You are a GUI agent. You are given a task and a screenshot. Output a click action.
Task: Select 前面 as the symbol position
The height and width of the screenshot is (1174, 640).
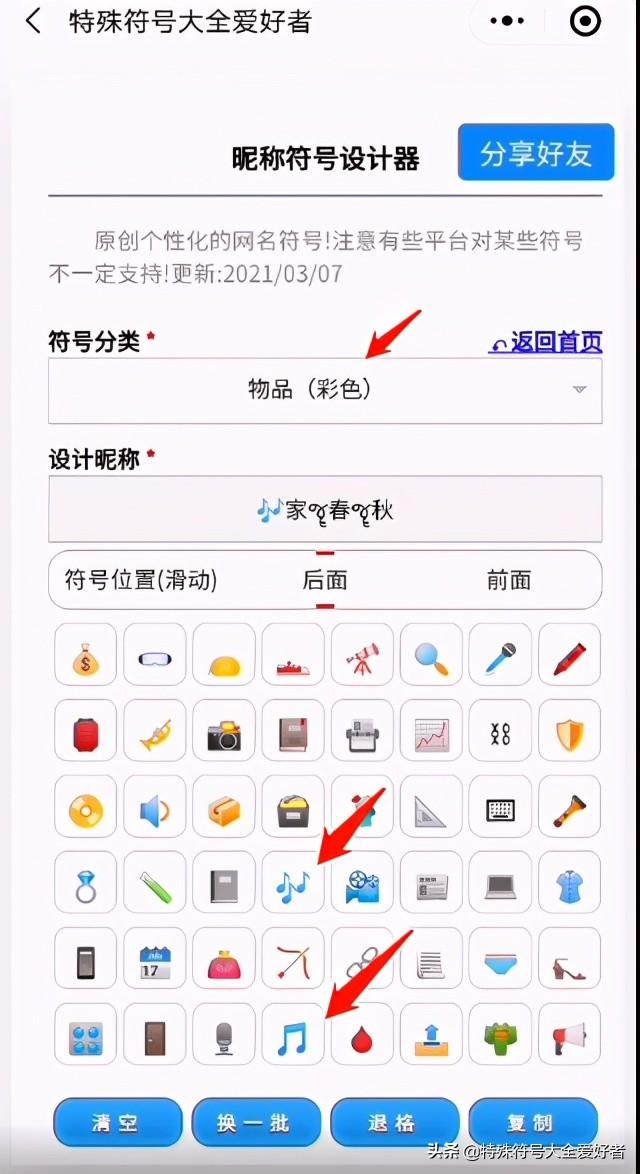[509, 580]
